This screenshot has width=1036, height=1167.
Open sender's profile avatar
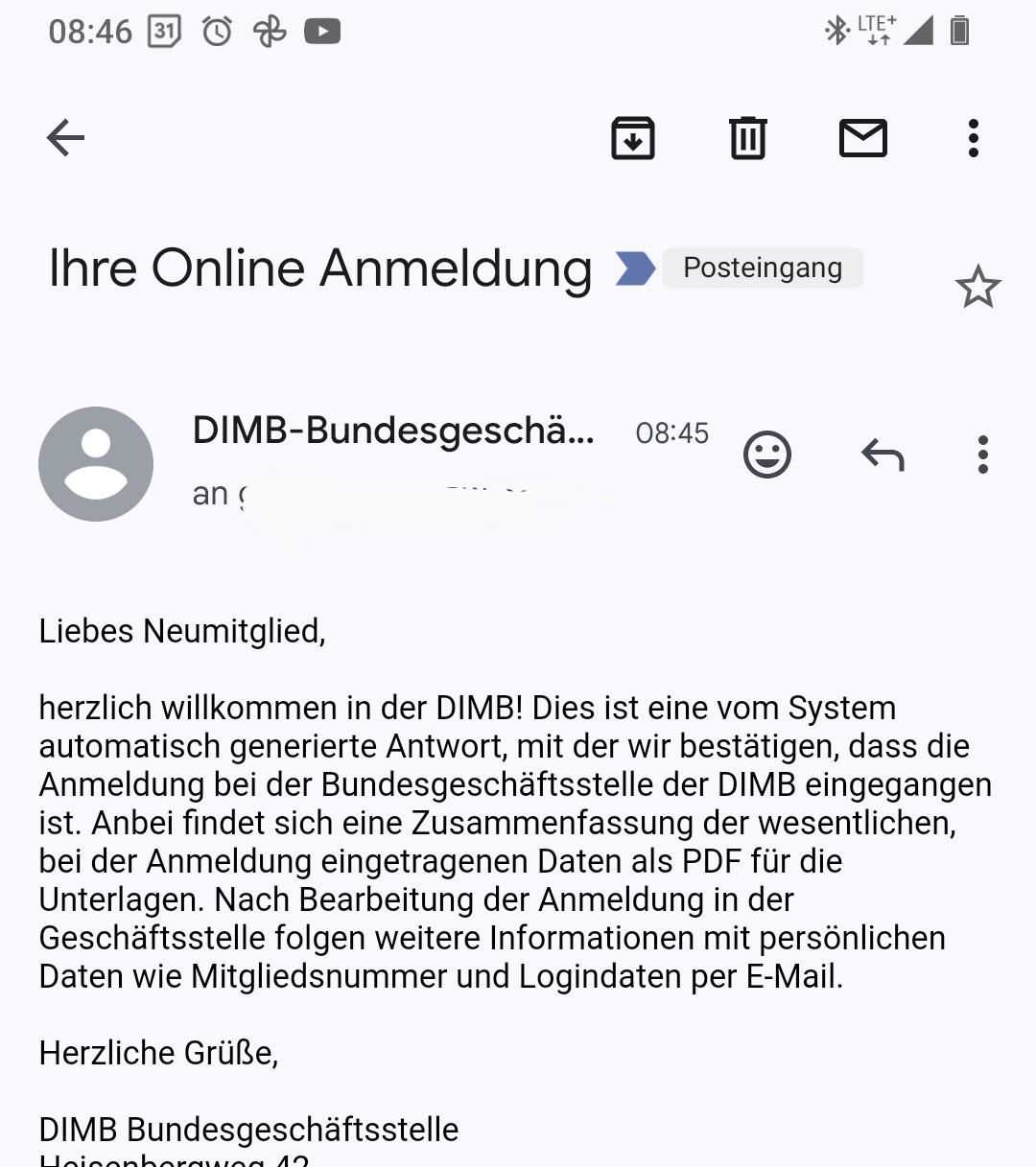(x=96, y=464)
